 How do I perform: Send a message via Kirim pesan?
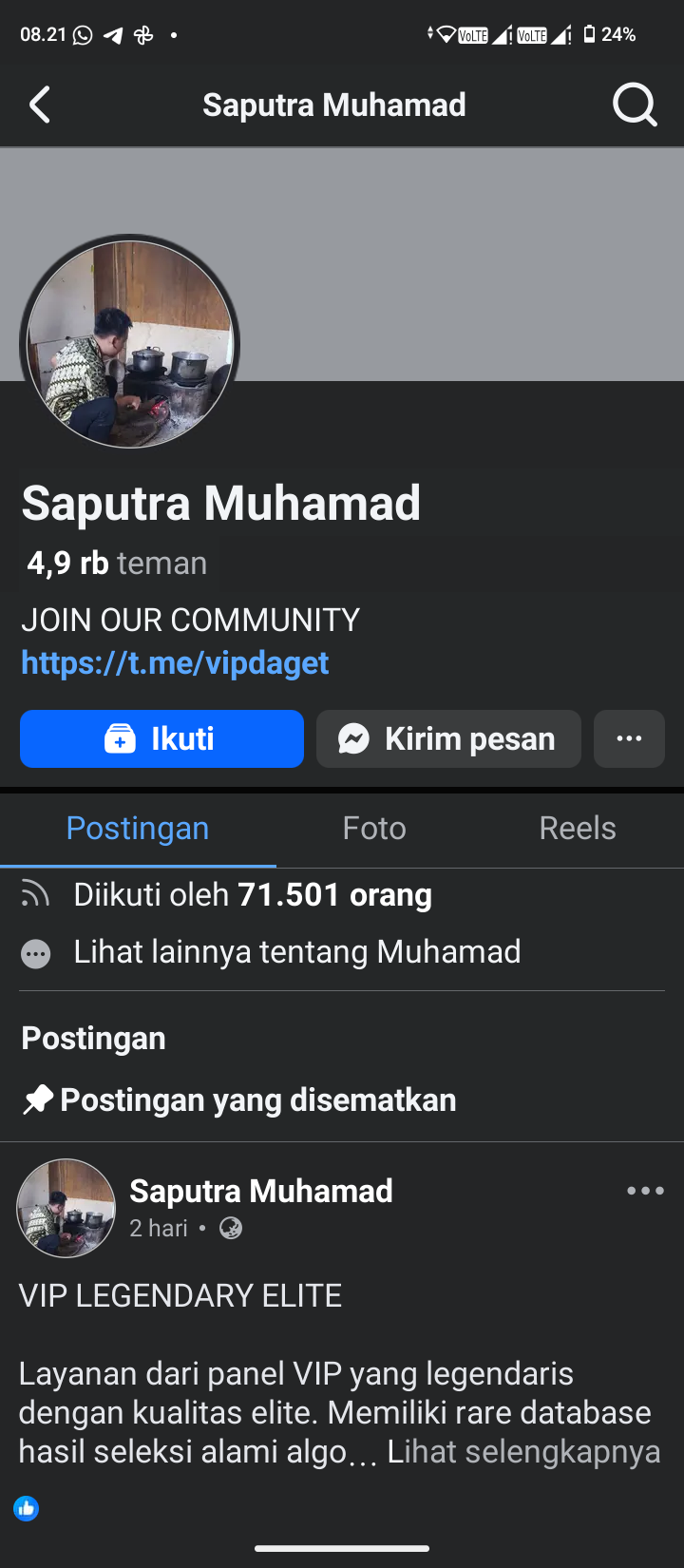point(448,738)
